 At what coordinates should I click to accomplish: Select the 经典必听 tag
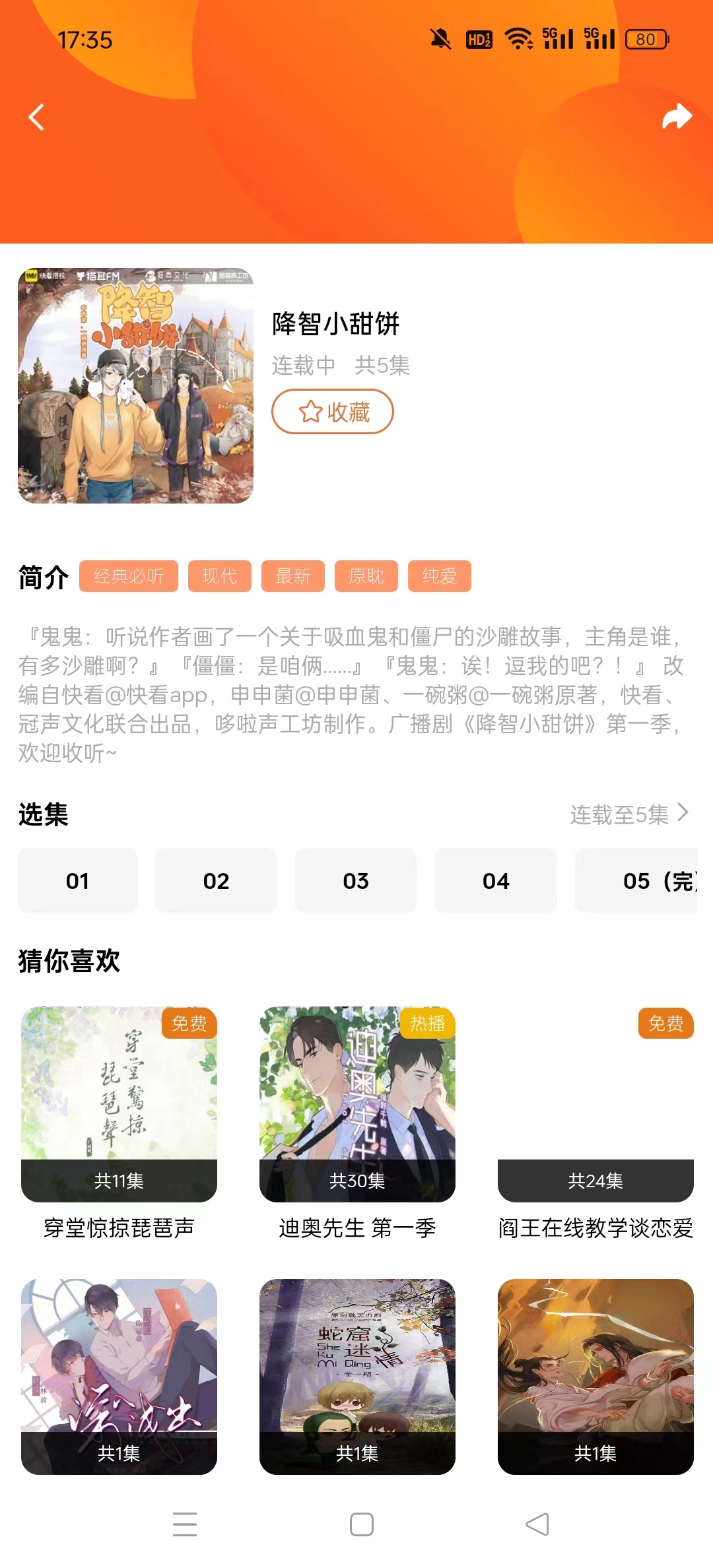coord(129,576)
